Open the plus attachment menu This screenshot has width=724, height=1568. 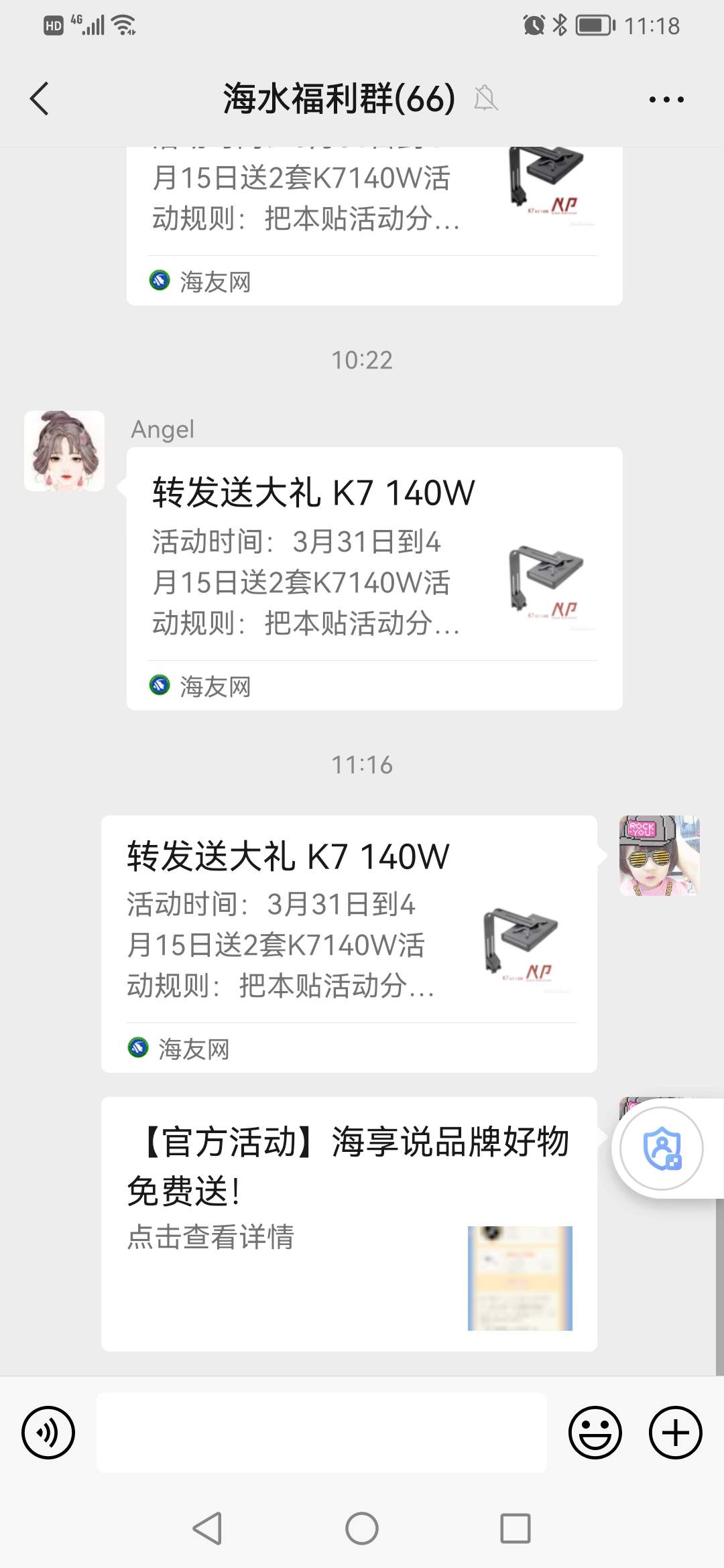[x=675, y=1433]
